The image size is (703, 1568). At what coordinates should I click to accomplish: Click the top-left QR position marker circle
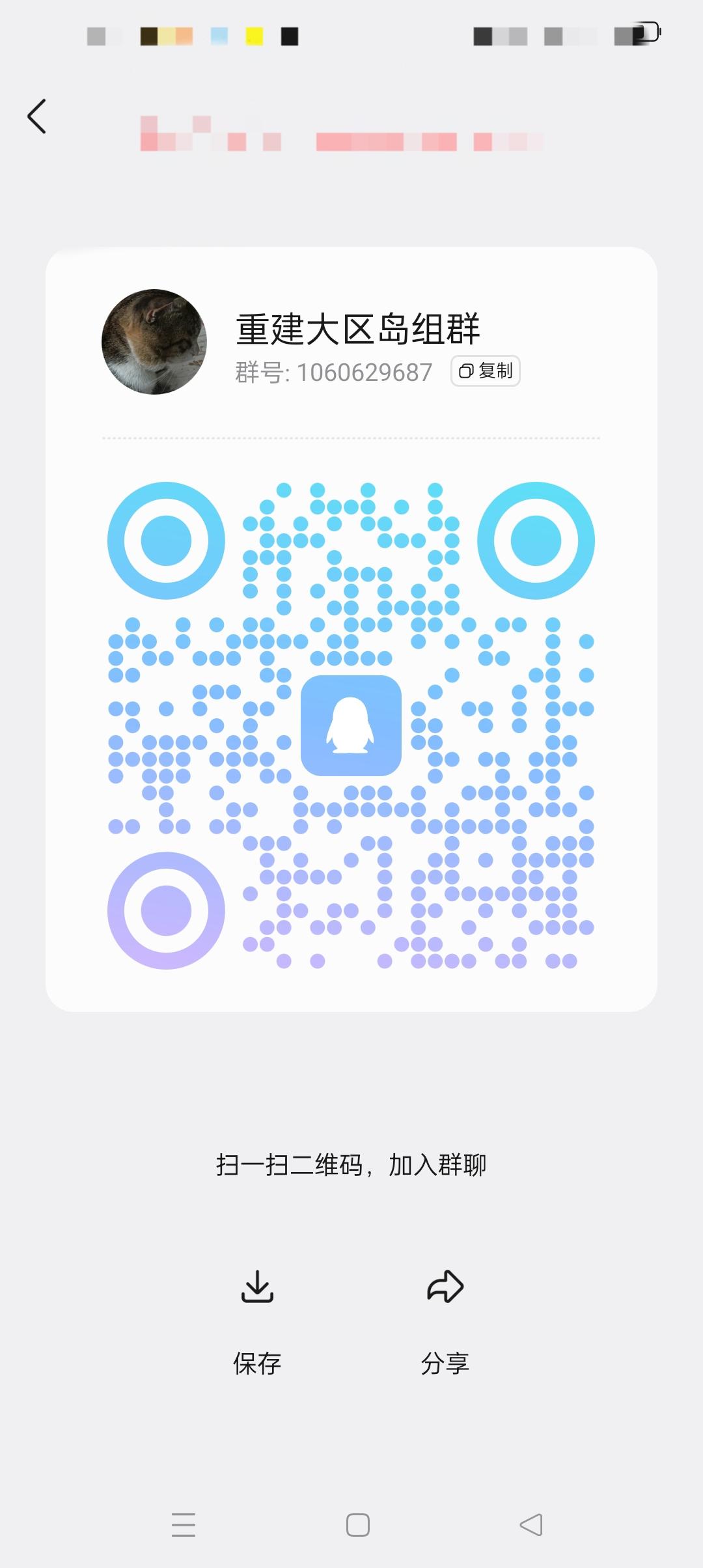[x=165, y=540]
